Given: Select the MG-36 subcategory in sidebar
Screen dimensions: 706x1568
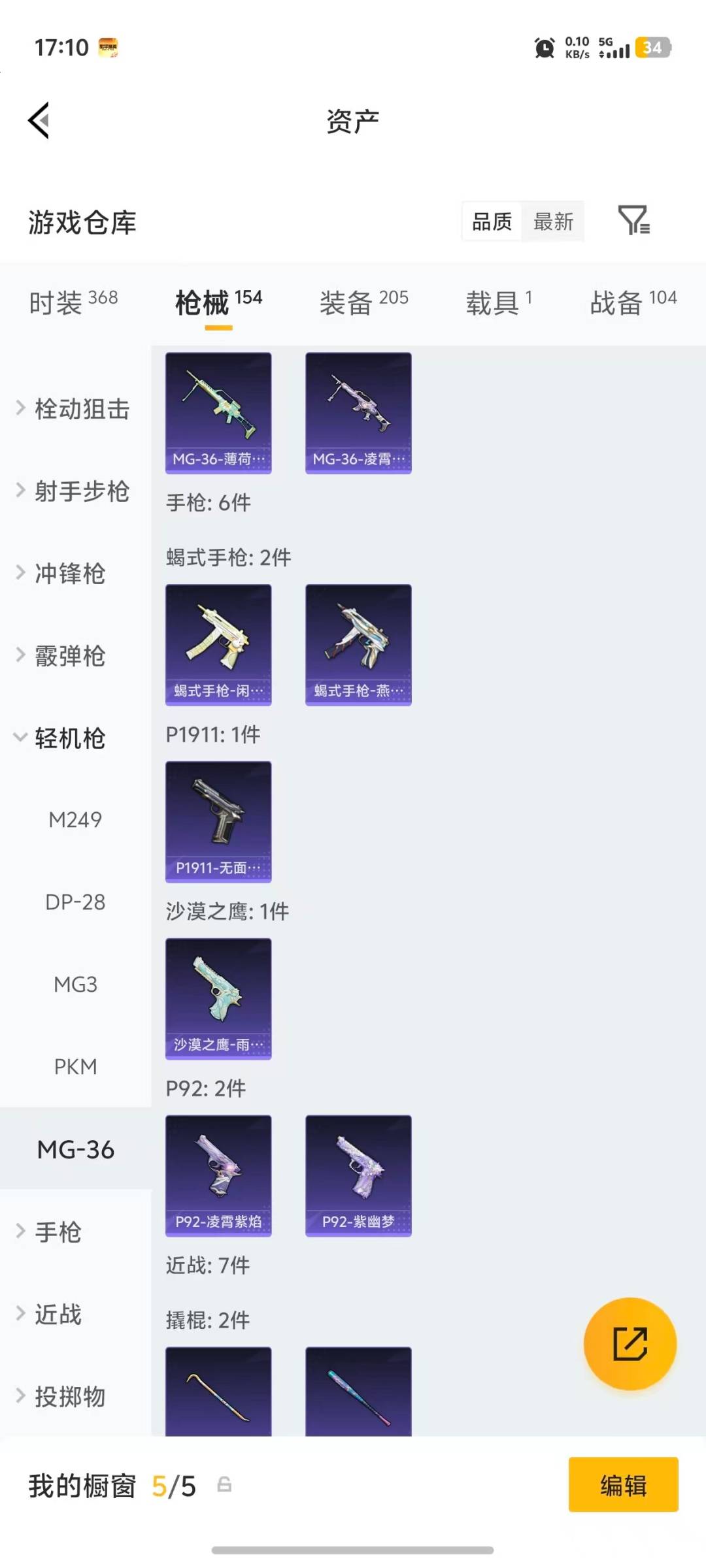Looking at the screenshot, I should (x=75, y=1149).
